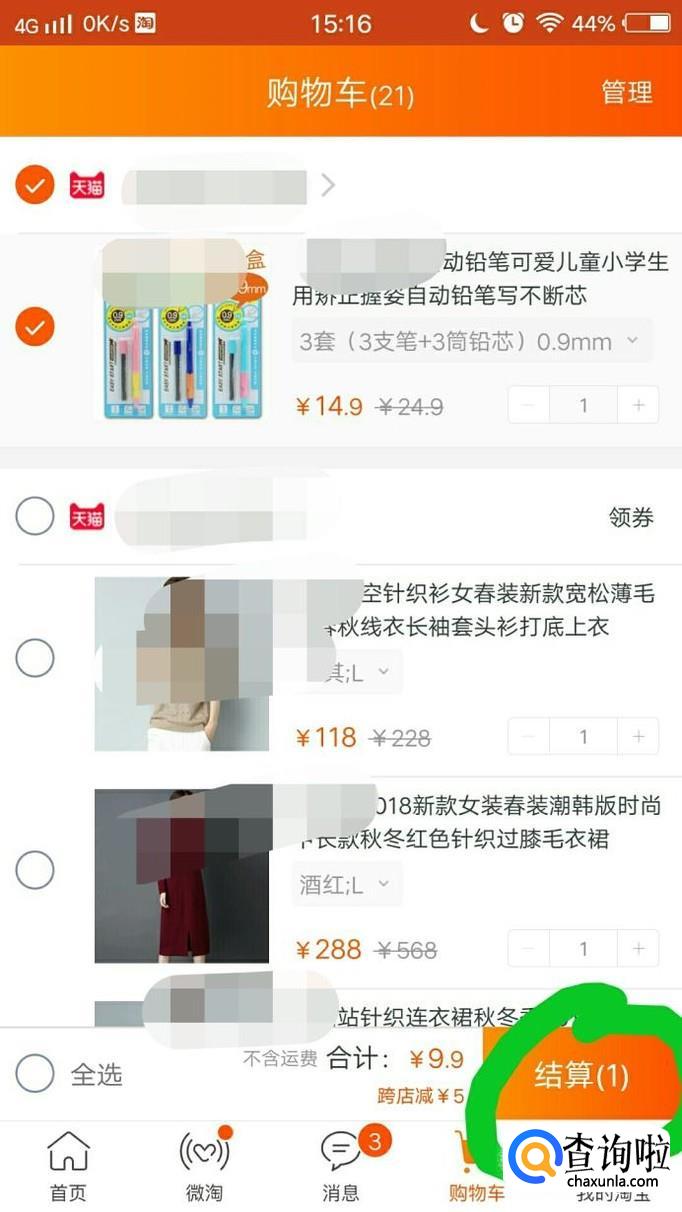The width and height of the screenshot is (682, 1212).
Task: Open the red knit dress product image
Action: coord(181,876)
